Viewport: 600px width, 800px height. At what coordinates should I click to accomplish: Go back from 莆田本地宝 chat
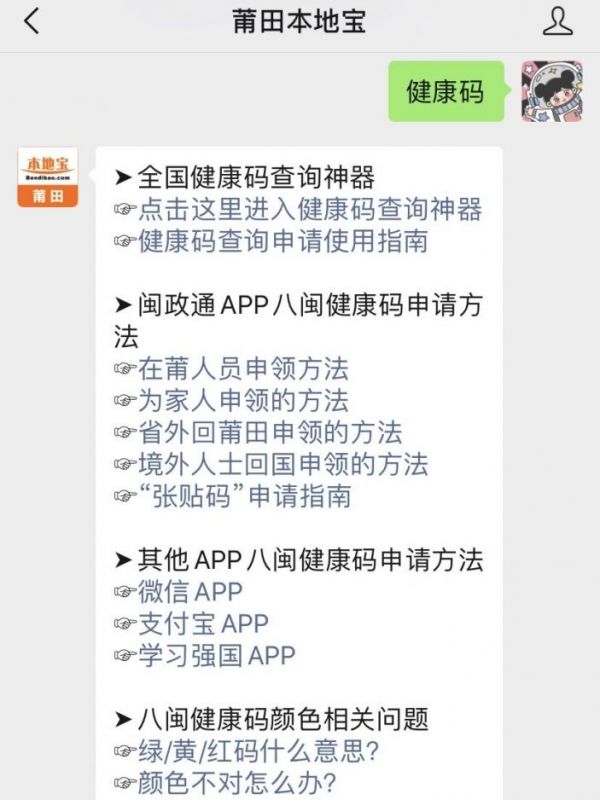(32, 21)
